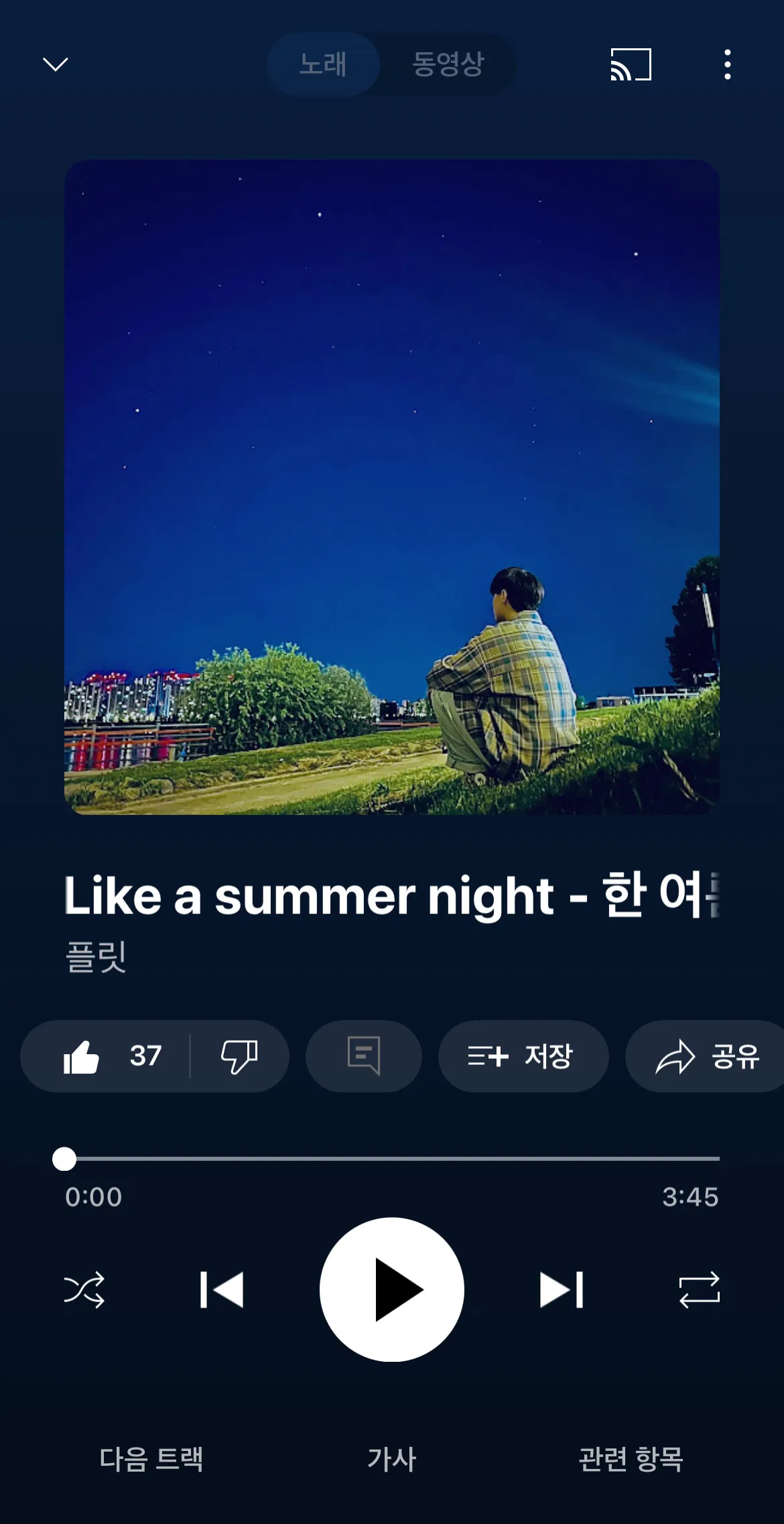Viewport: 784px width, 1524px height.
Task: Select the 노래 tab
Action: point(324,65)
